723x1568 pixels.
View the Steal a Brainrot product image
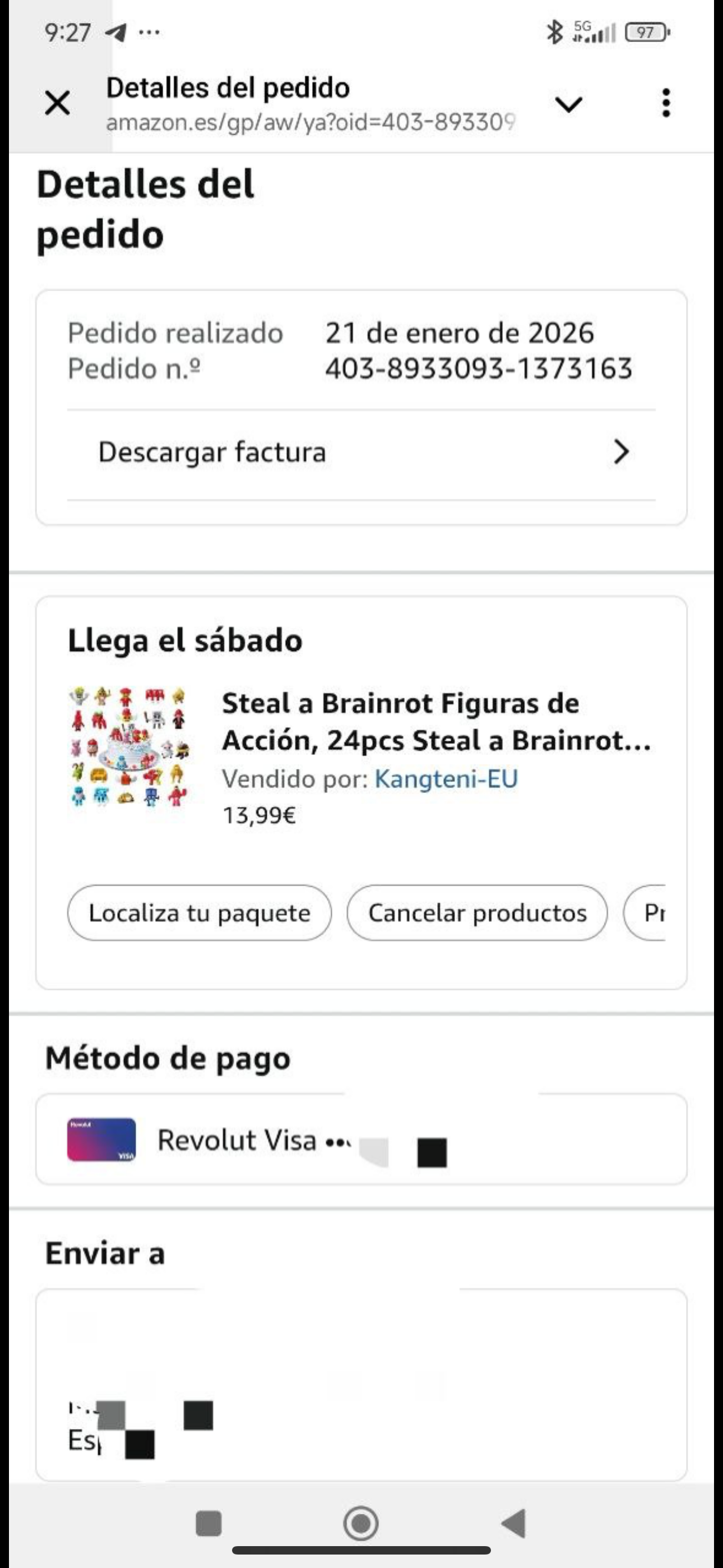click(x=129, y=747)
